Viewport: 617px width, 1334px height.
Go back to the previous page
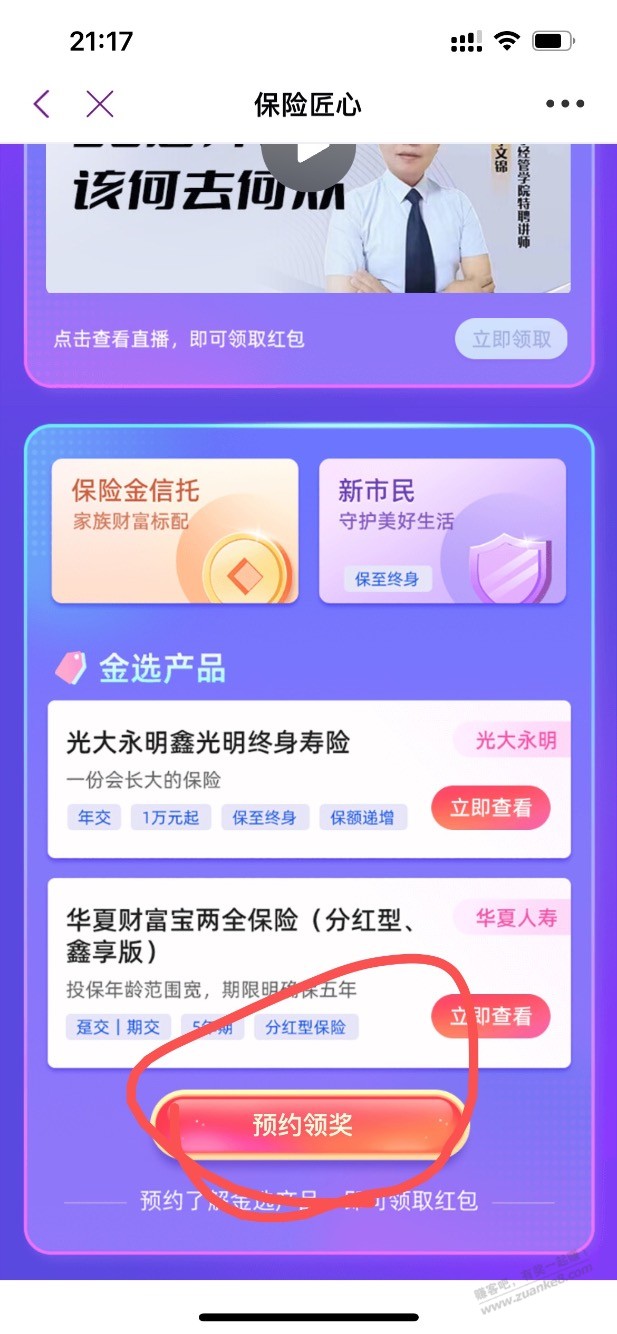[41, 104]
